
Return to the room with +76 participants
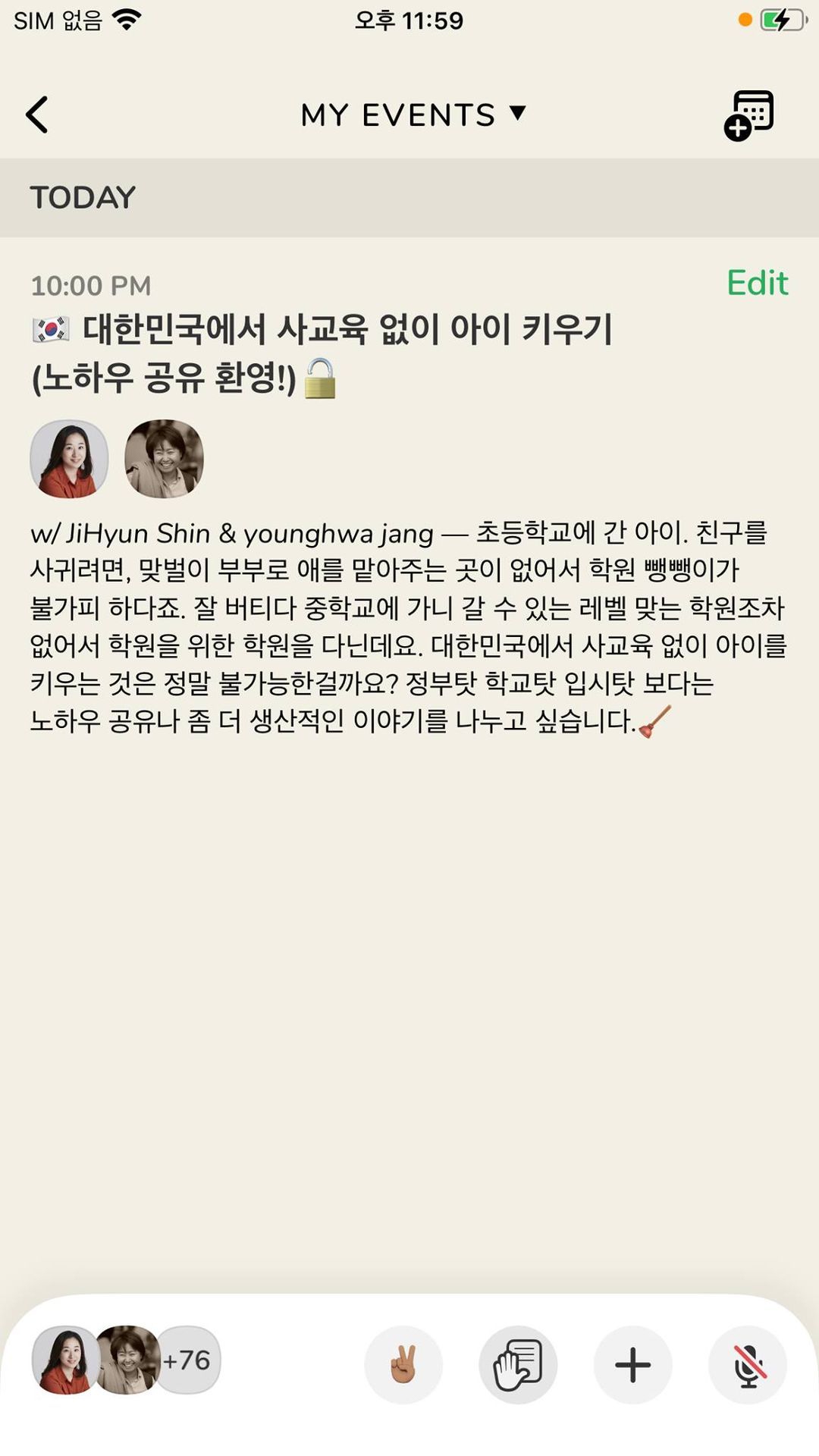pos(126,1360)
